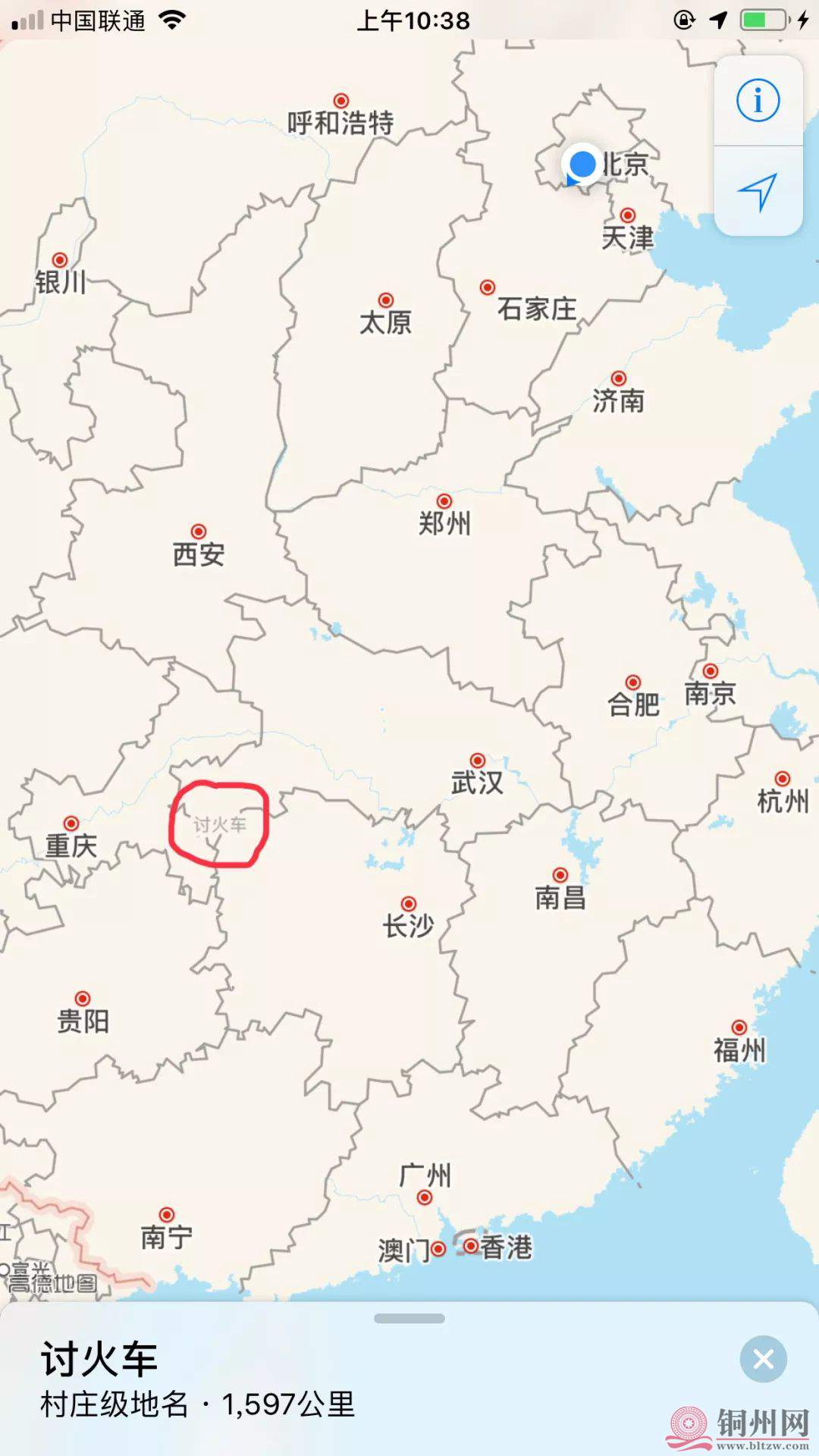Select the 南宁 city marker

[x=167, y=1216]
